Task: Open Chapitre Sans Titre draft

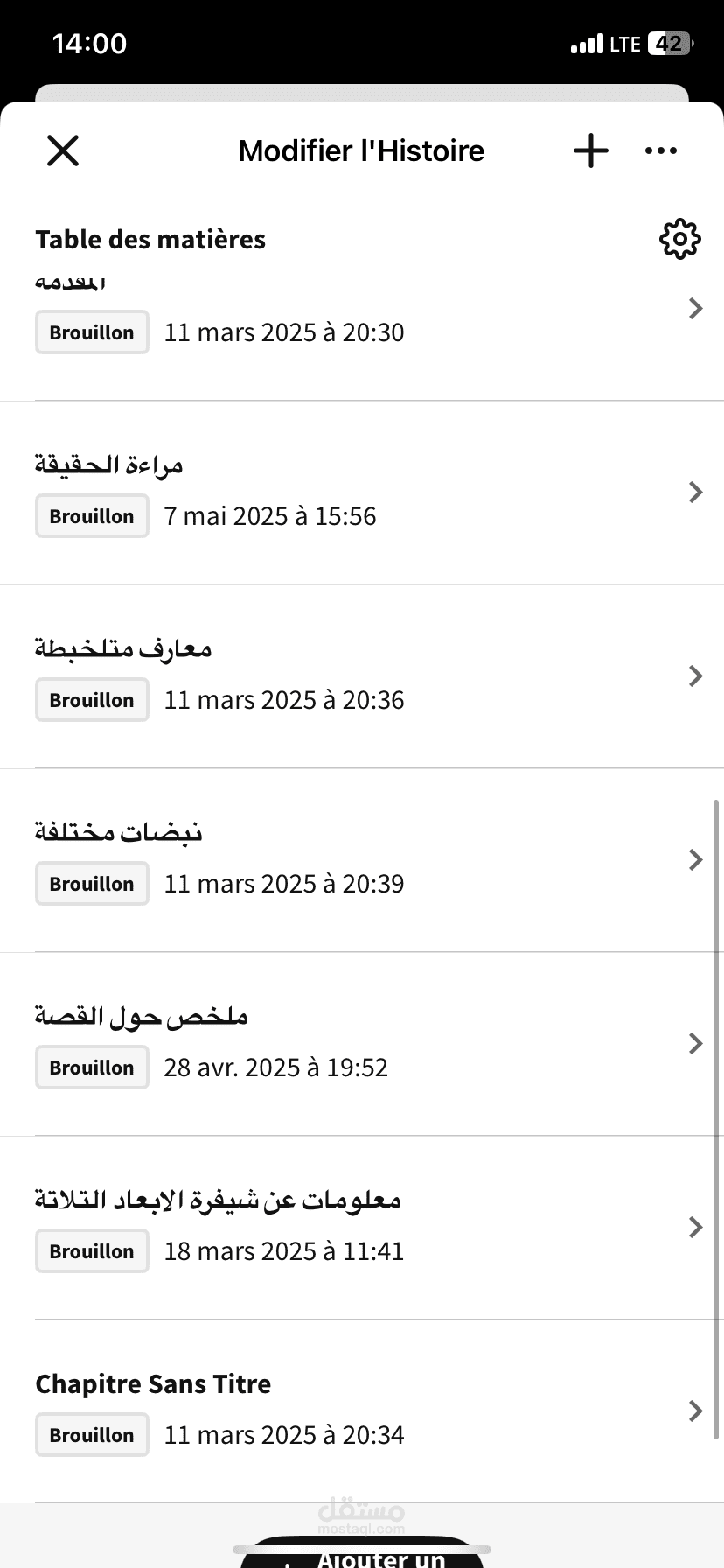Action: tap(362, 1410)
